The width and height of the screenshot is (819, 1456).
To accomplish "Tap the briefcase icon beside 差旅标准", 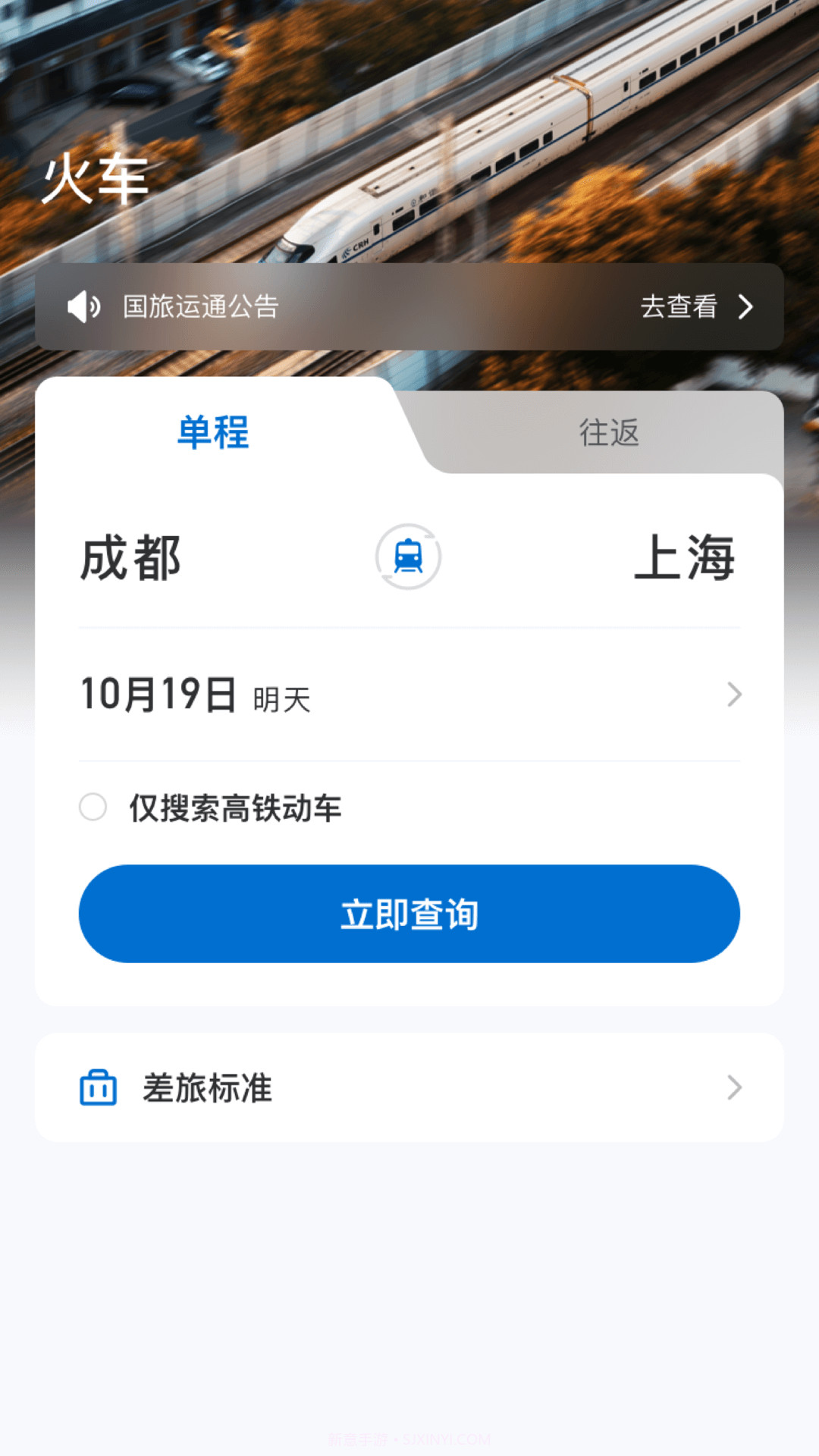I will [98, 1089].
